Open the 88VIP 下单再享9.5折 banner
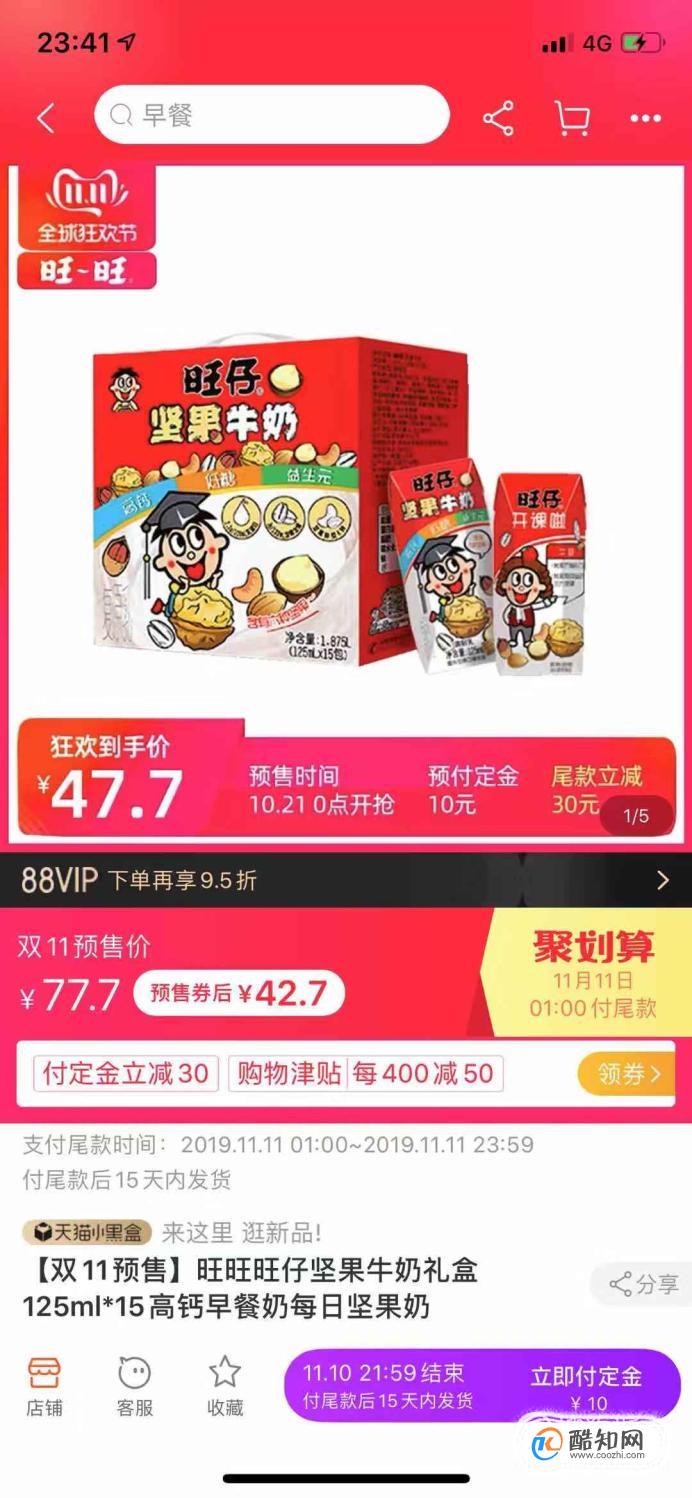 [345, 880]
